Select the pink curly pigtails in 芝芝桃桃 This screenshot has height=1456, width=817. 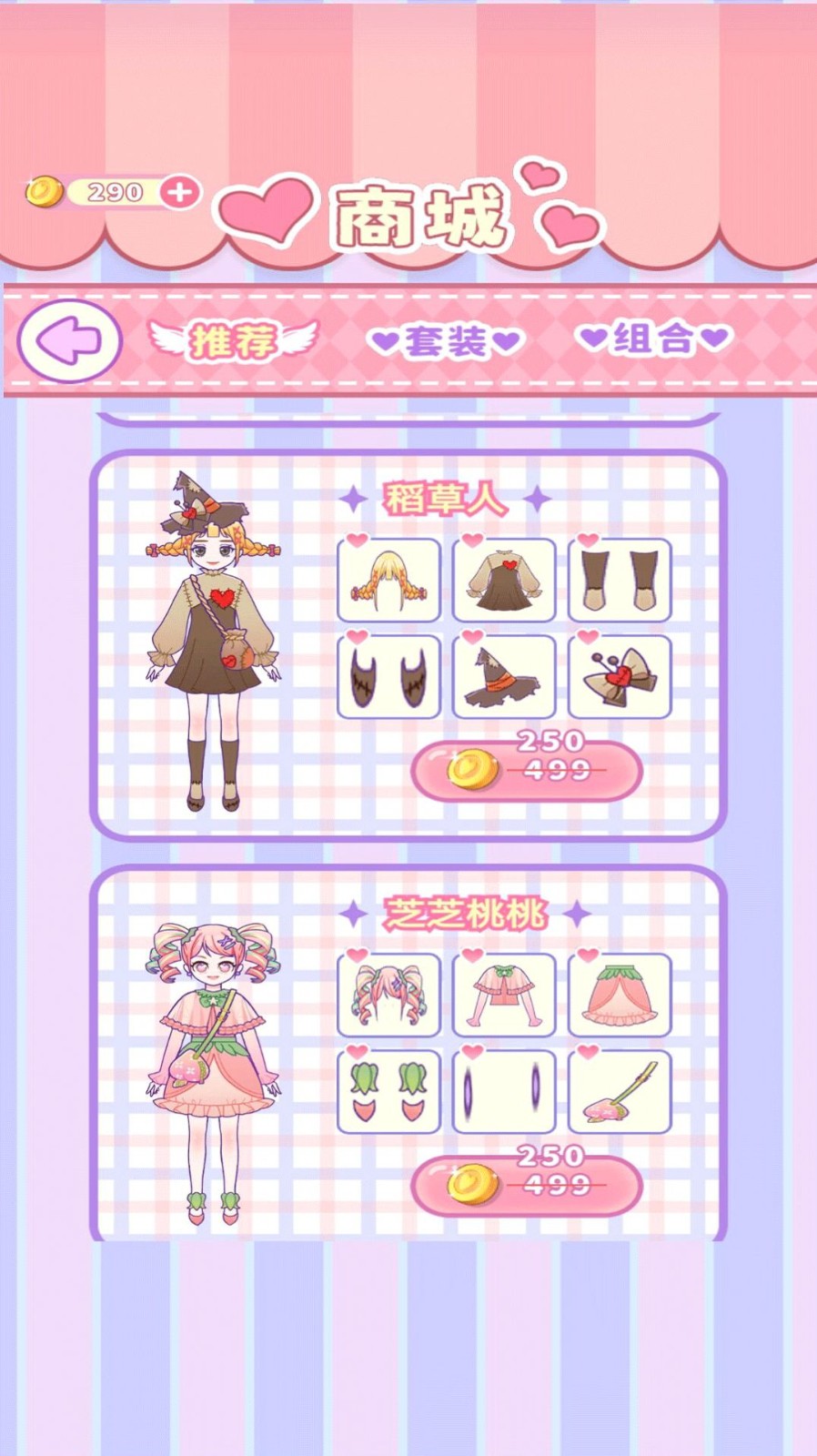click(389, 996)
